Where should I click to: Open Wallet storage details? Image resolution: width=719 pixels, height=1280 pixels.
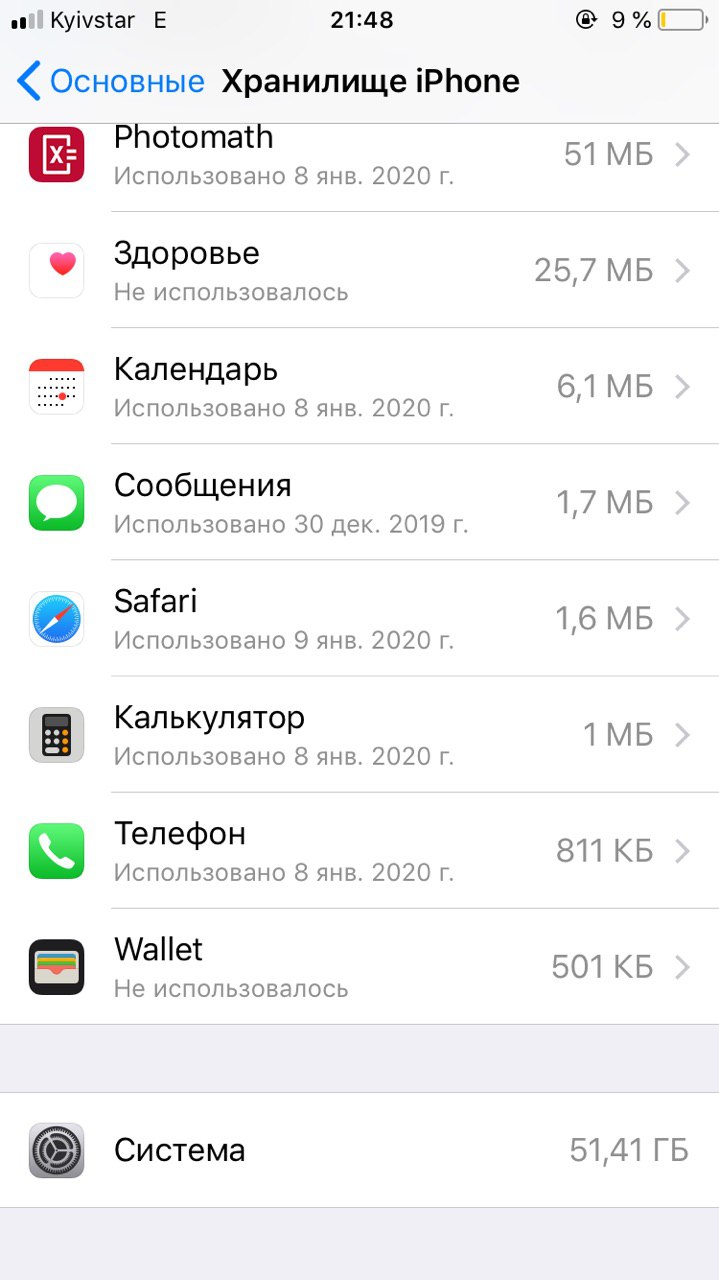359,966
